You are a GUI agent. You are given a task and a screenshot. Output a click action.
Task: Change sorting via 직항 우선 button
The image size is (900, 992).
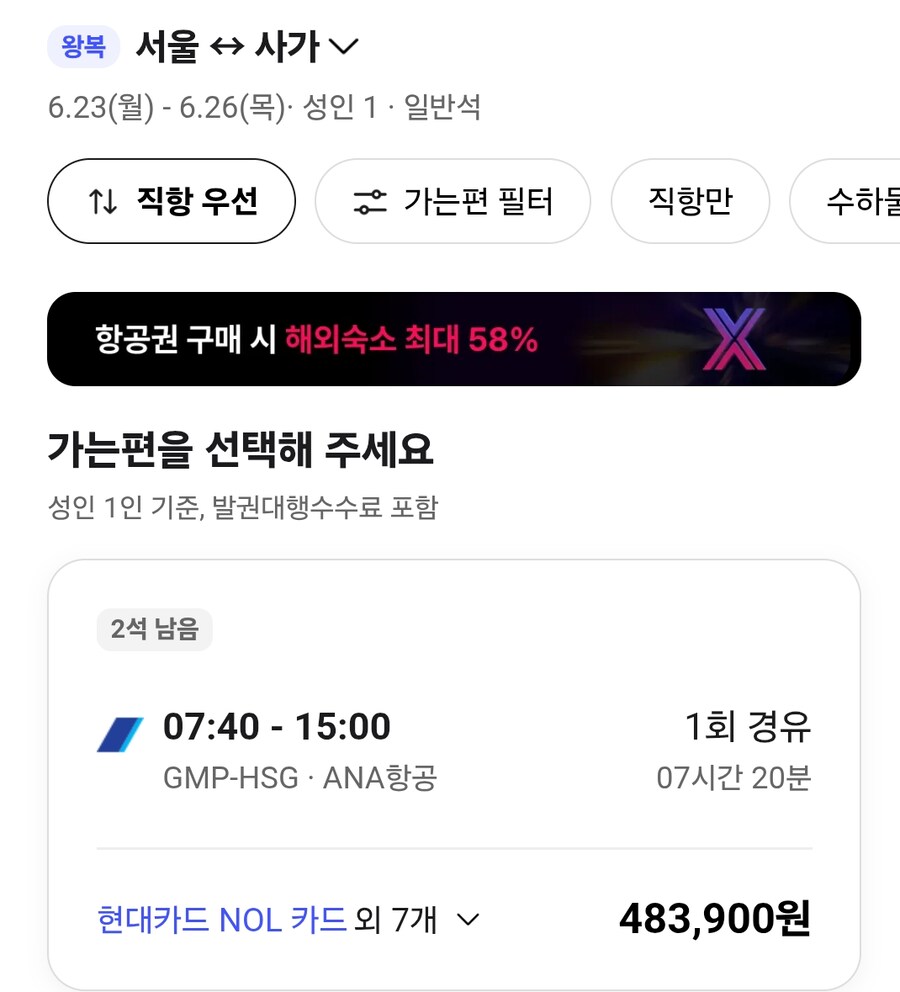[x=171, y=201]
